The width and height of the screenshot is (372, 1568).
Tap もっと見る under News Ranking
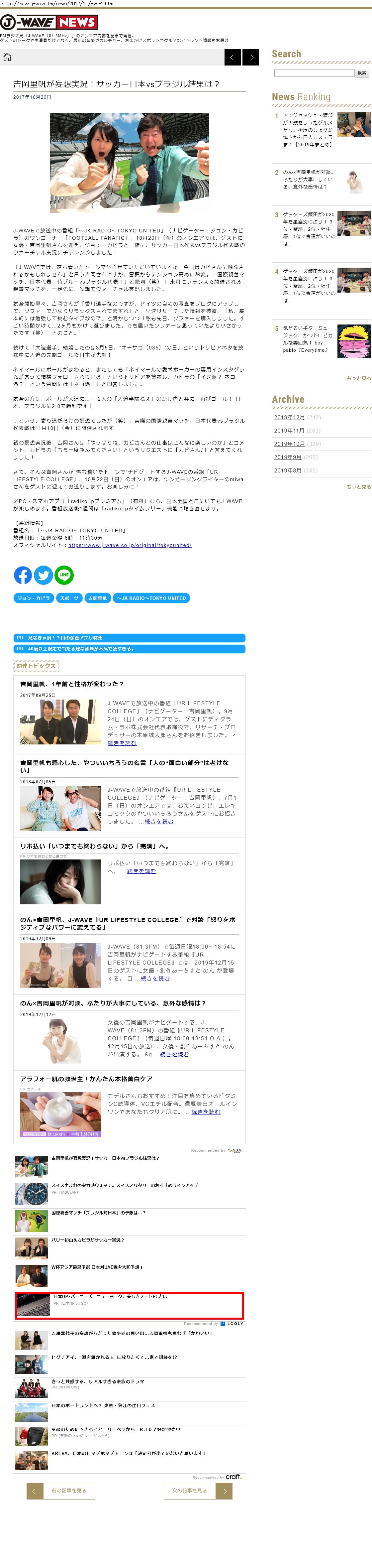click(358, 378)
